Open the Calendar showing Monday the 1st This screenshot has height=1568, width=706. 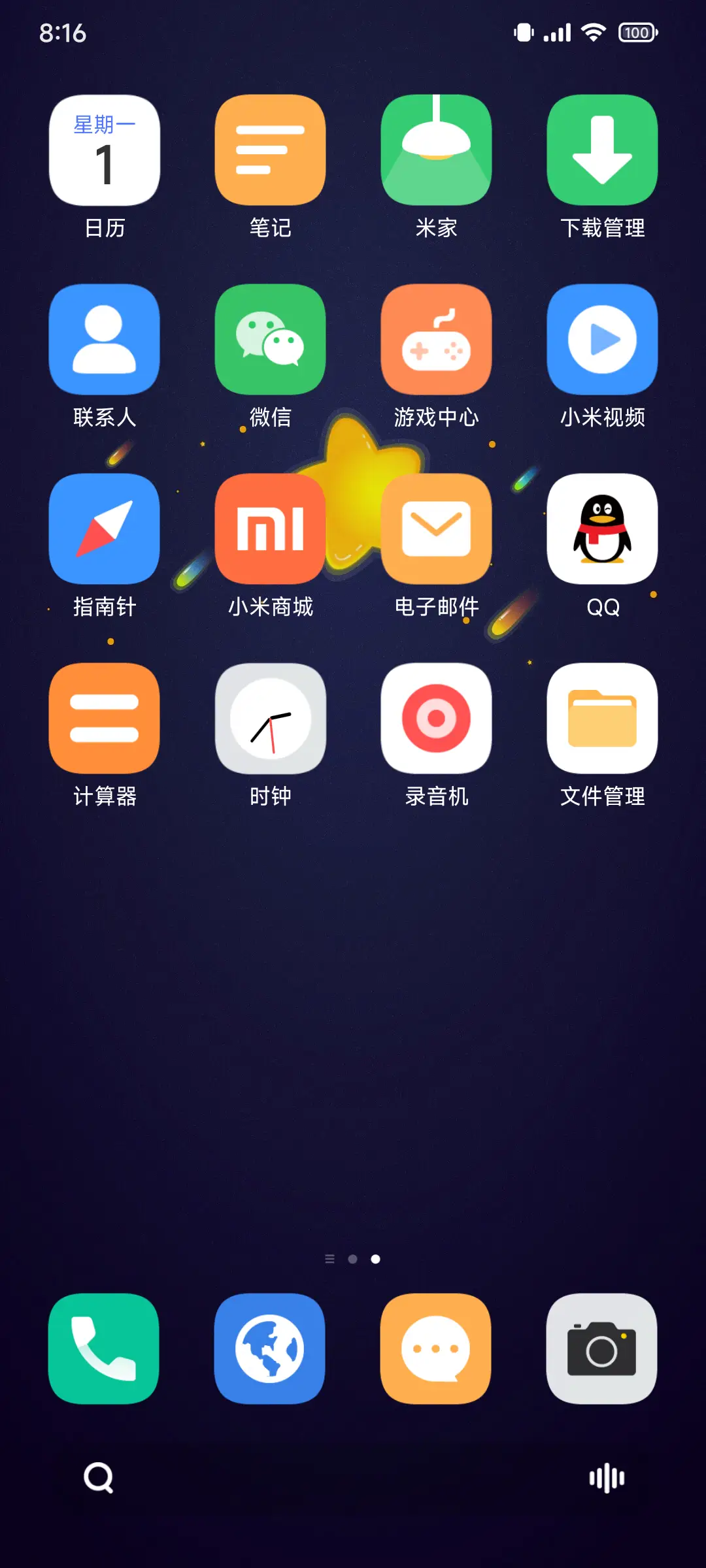click(x=104, y=149)
